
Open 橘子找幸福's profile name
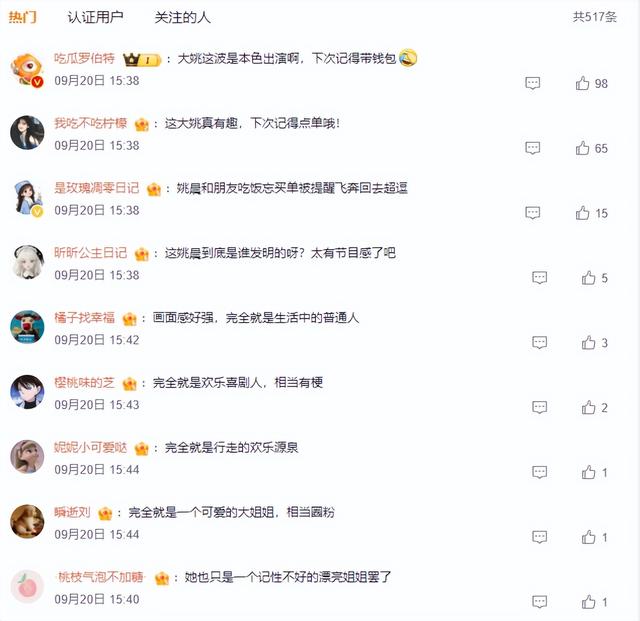(84, 318)
